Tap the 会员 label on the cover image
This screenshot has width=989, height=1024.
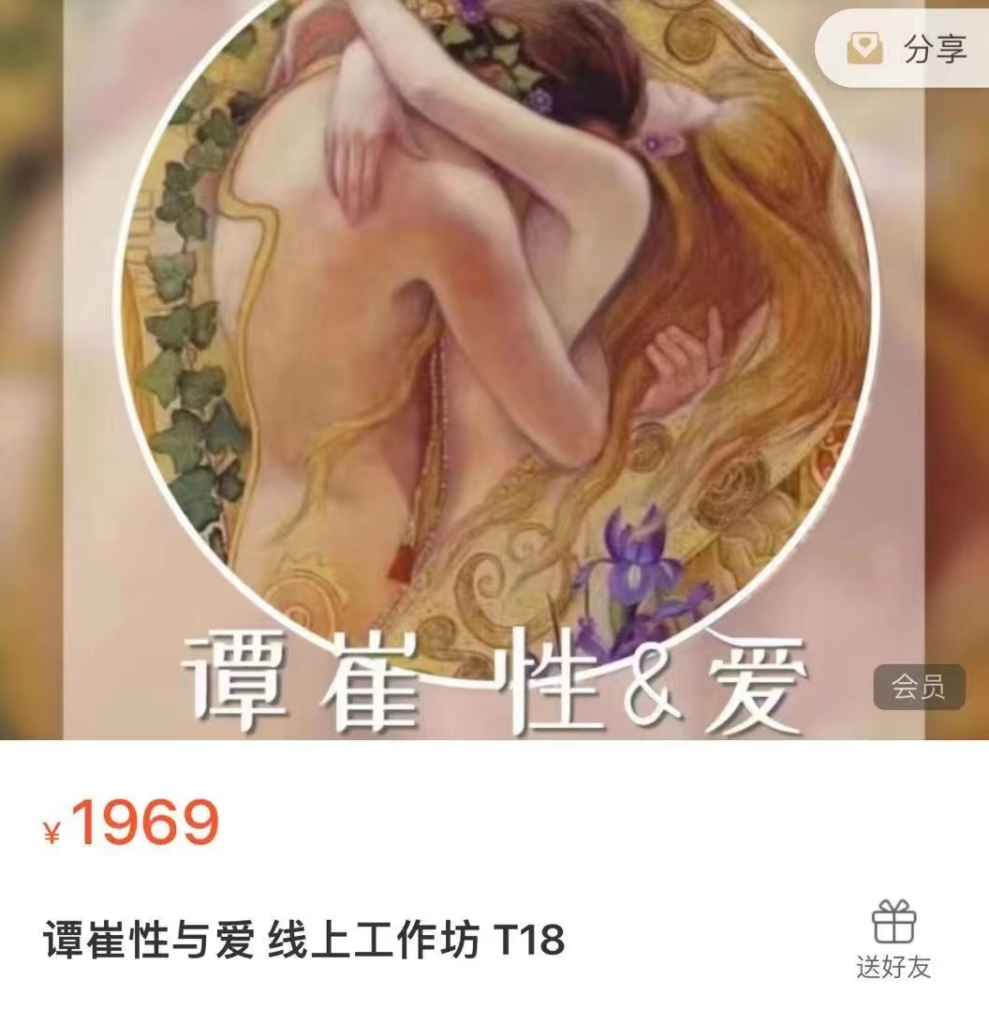click(x=916, y=686)
